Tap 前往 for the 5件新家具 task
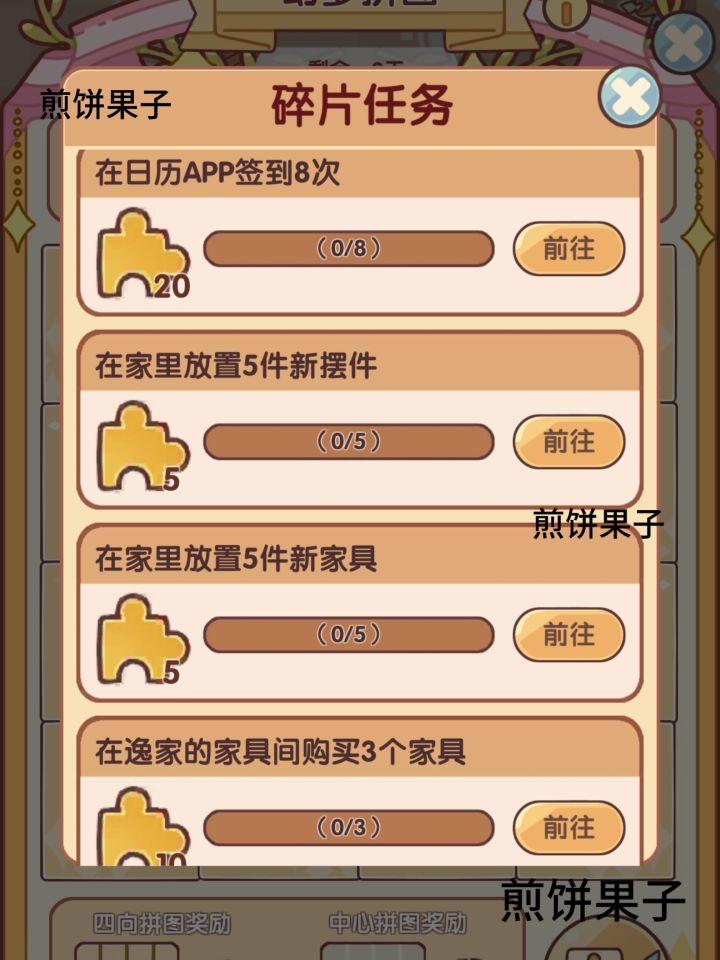720x960 pixels. point(568,635)
